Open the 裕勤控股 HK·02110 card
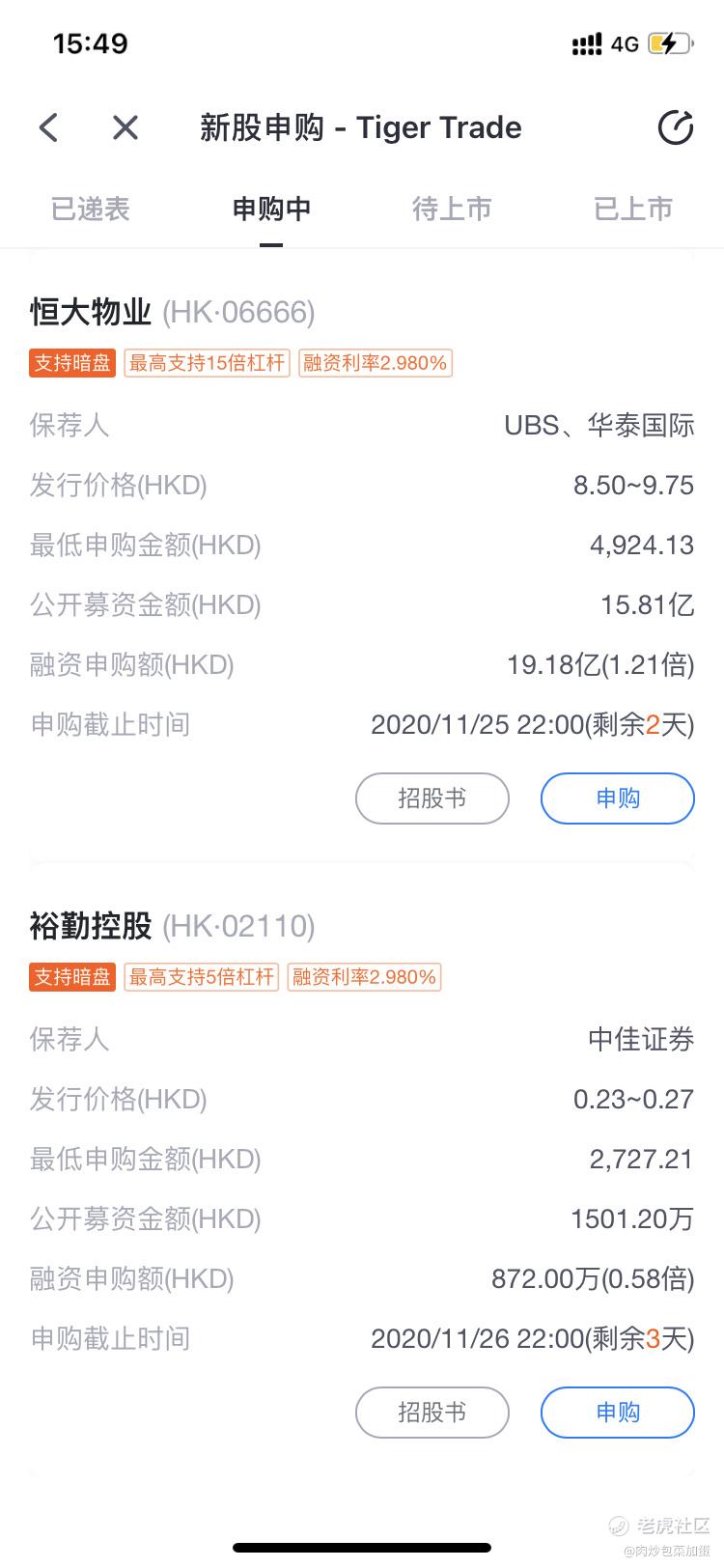This screenshot has width=724, height=1568. pos(362,1170)
